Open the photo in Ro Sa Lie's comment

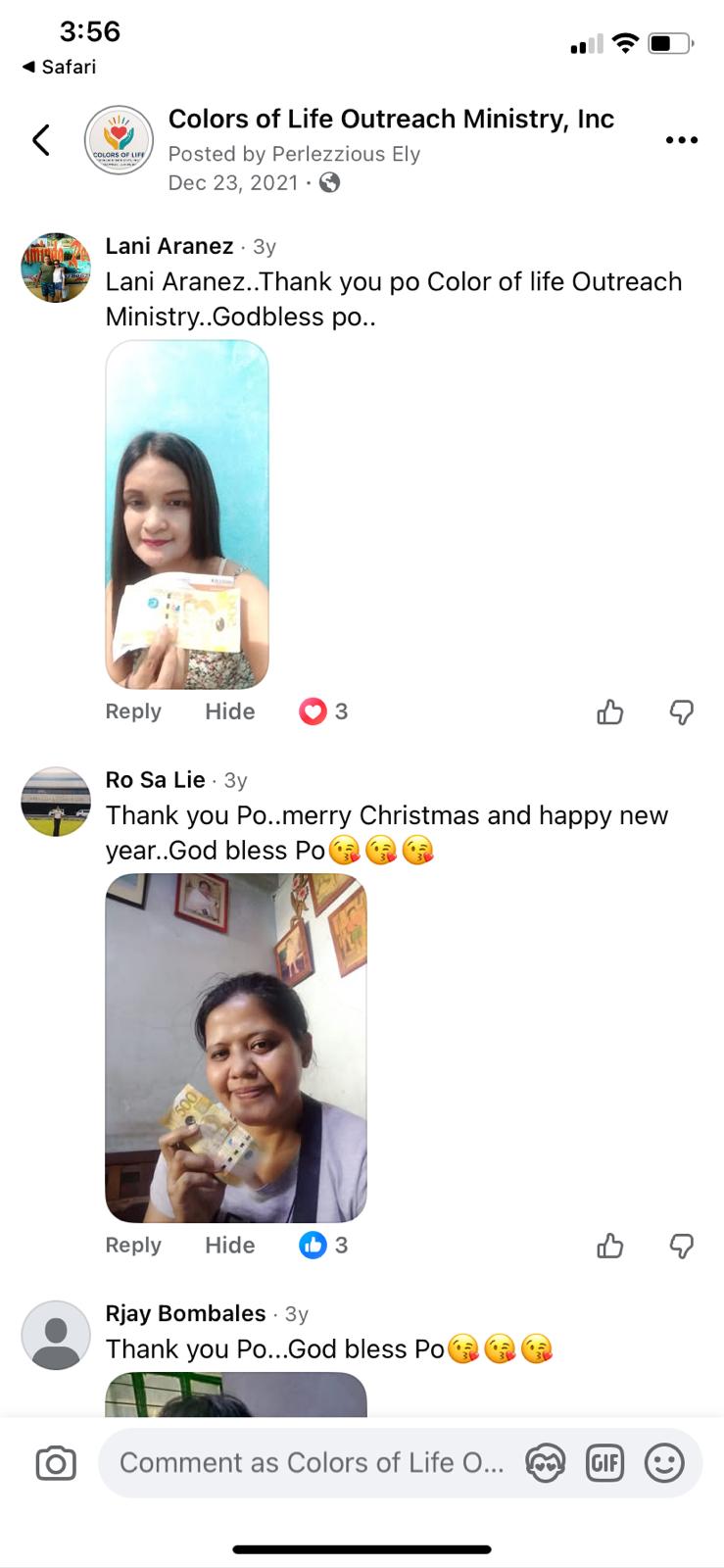(x=236, y=1048)
